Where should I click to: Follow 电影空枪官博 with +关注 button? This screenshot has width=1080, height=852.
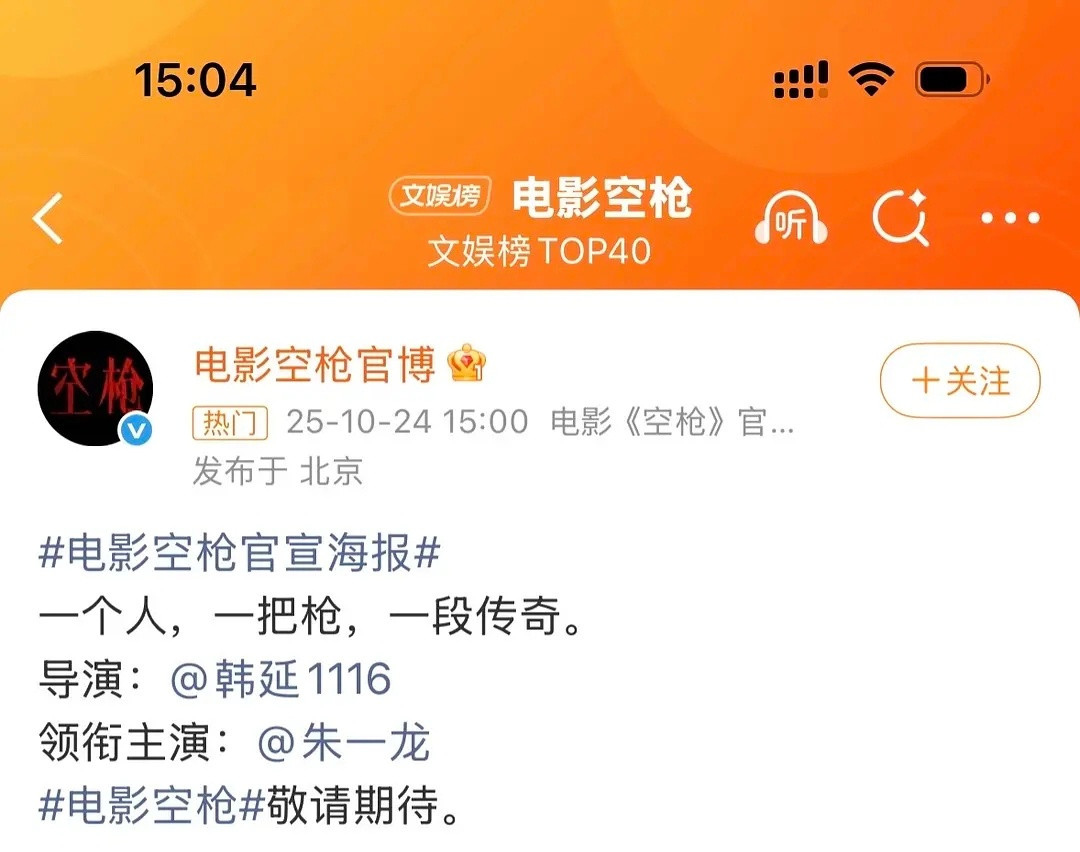(x=960, y=381)
